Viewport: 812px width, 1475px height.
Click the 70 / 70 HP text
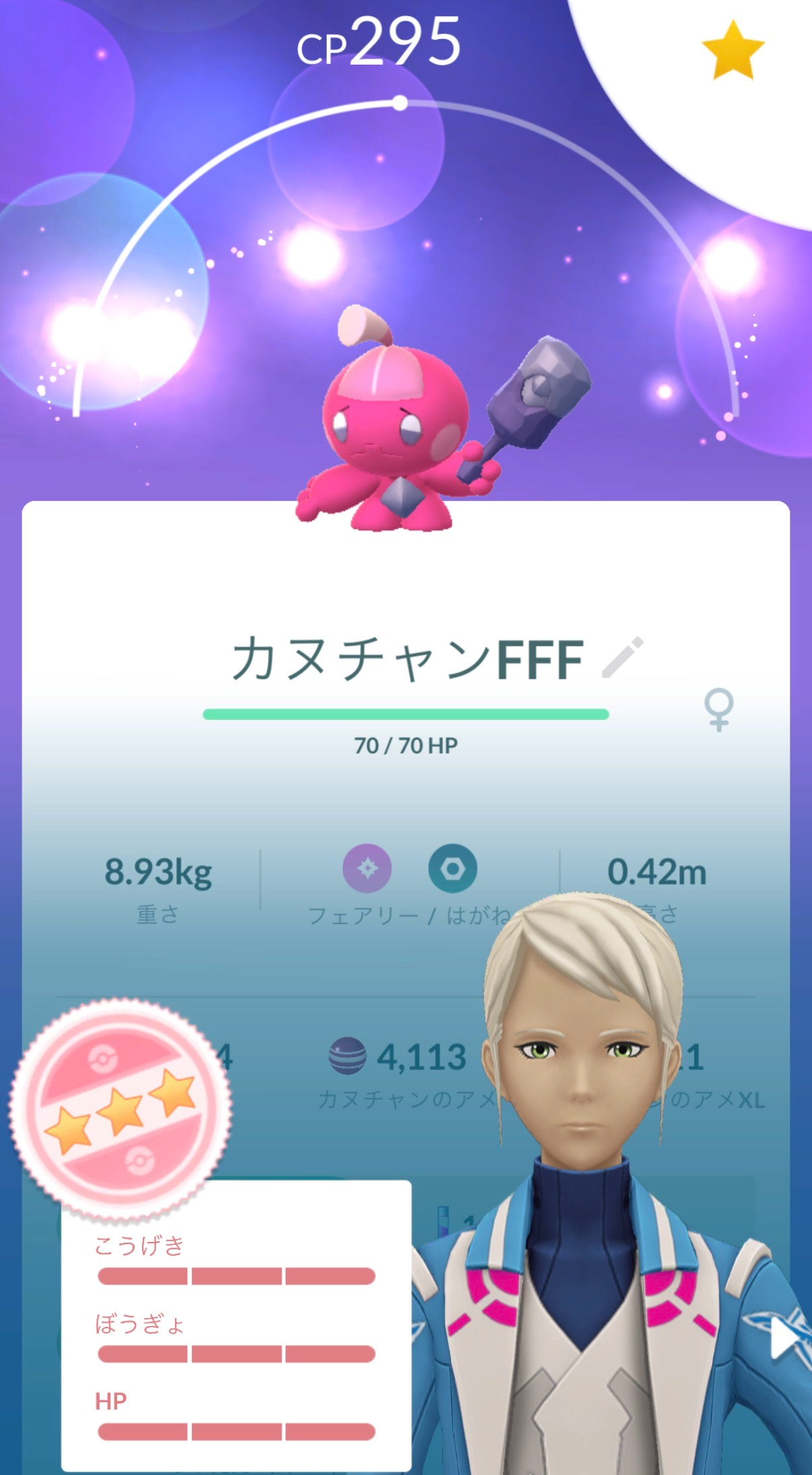405,744
